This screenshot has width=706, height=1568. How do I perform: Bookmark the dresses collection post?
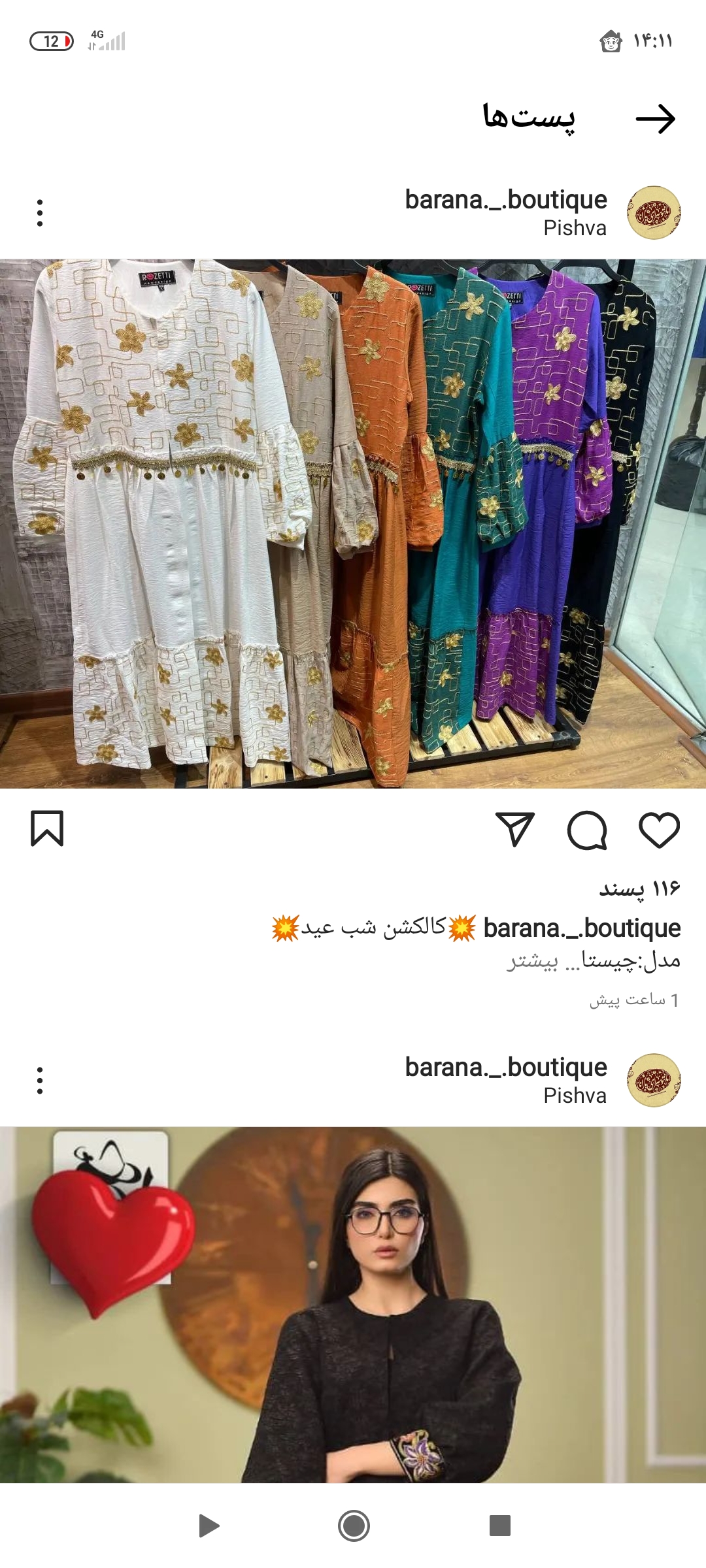click(47, 828)
